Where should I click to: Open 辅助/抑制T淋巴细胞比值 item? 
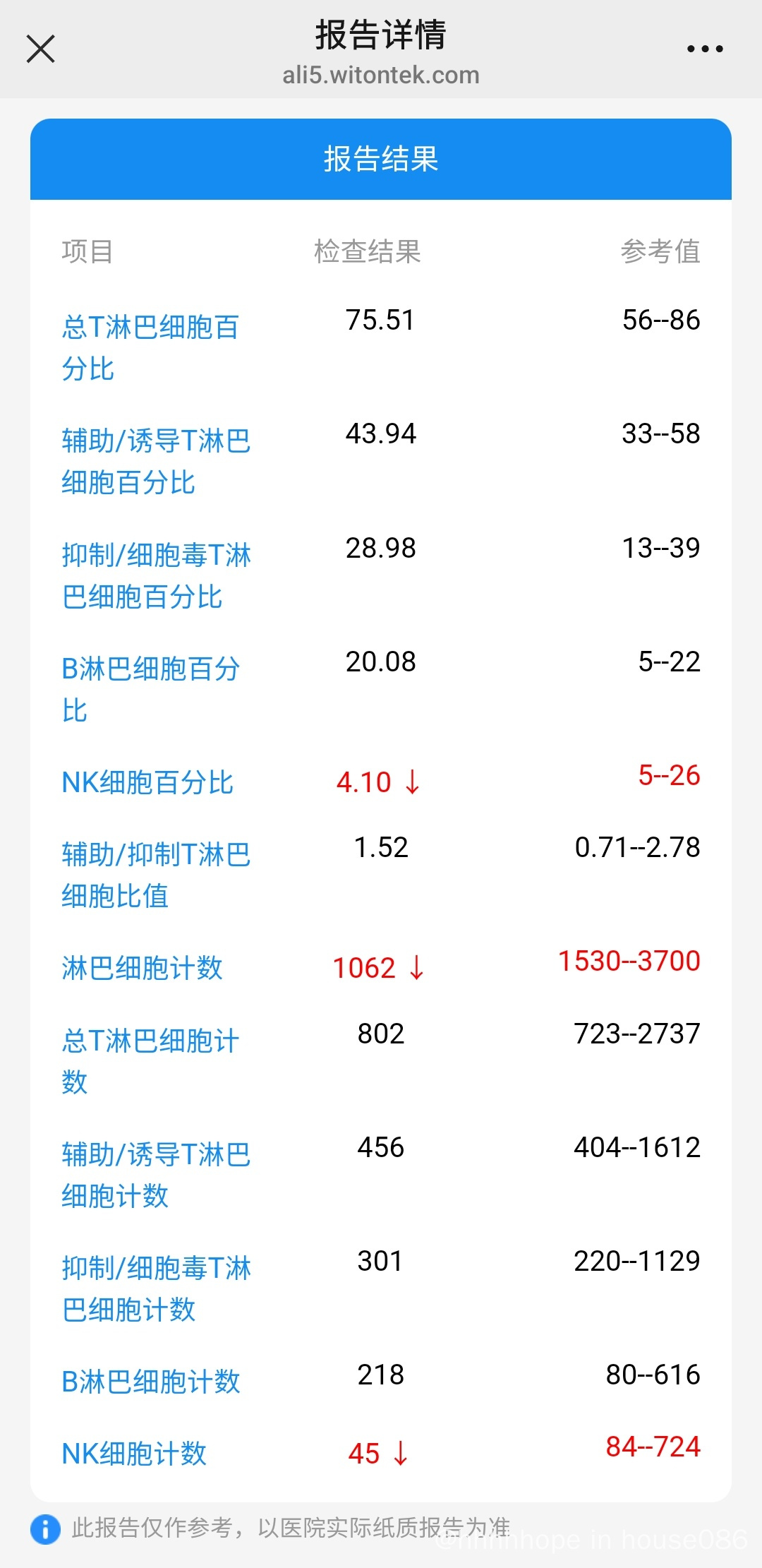click(x=156, y=875)
